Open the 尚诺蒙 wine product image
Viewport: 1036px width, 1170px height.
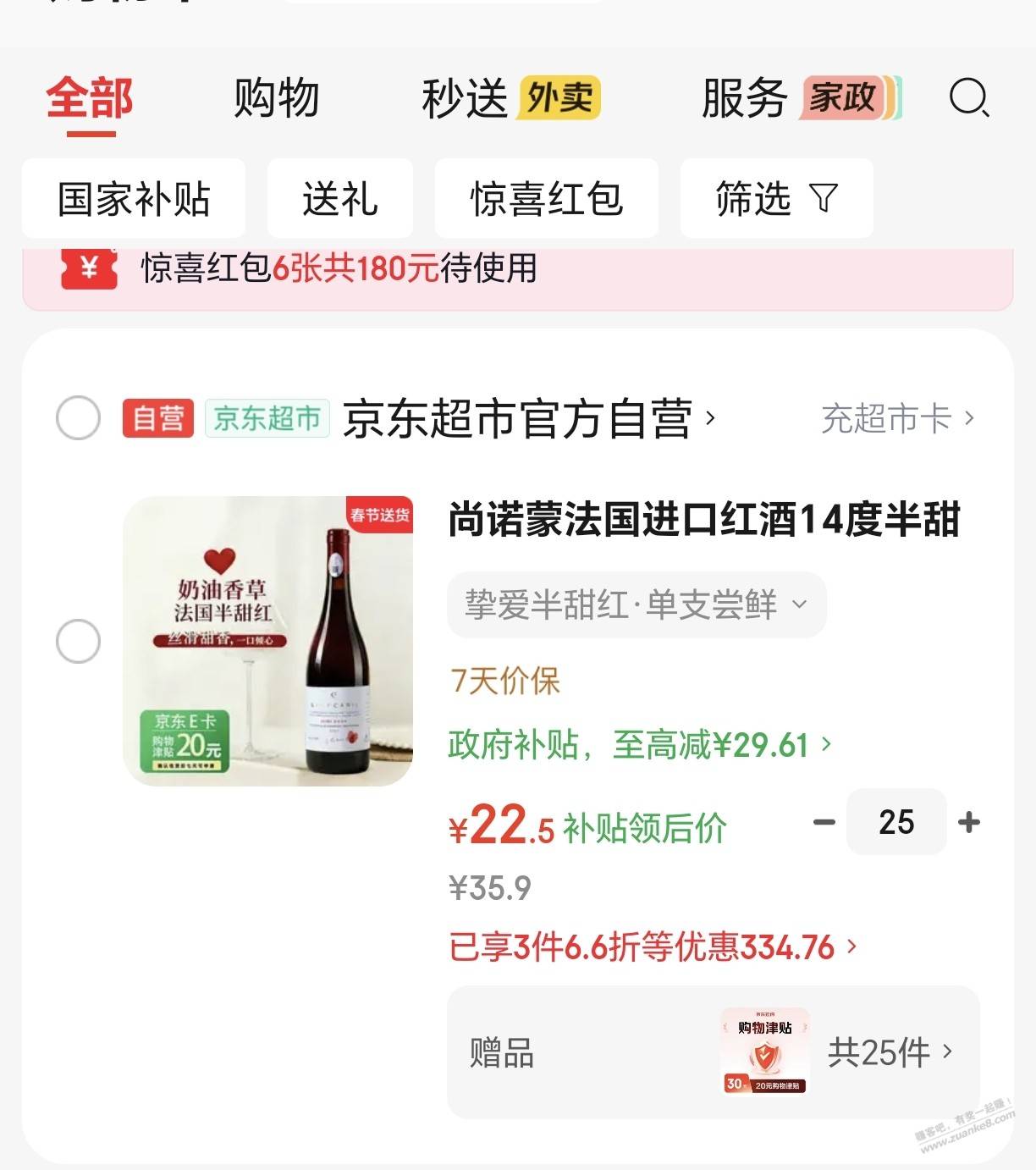[x=267, y=641]
